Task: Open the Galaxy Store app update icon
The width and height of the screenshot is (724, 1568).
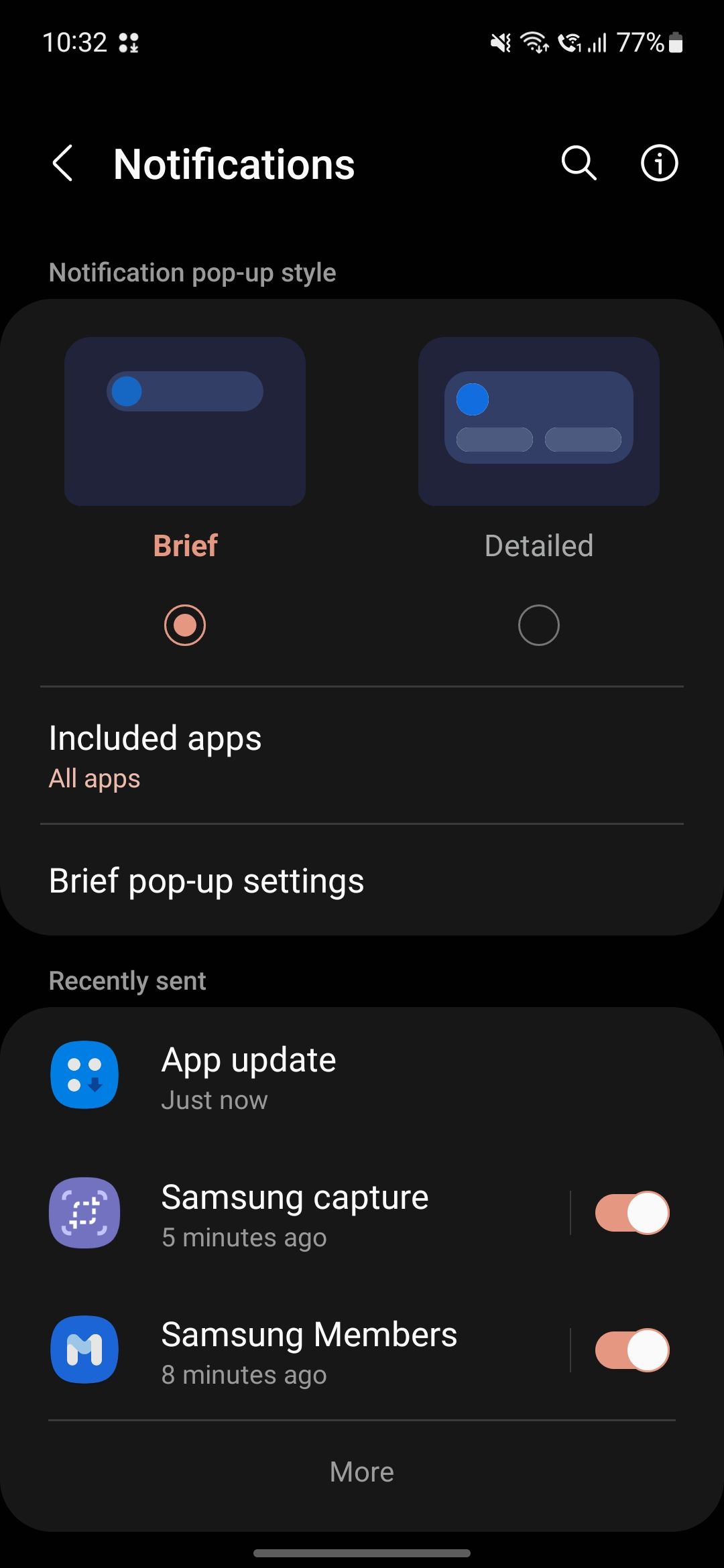Action: pos(84,1074)
